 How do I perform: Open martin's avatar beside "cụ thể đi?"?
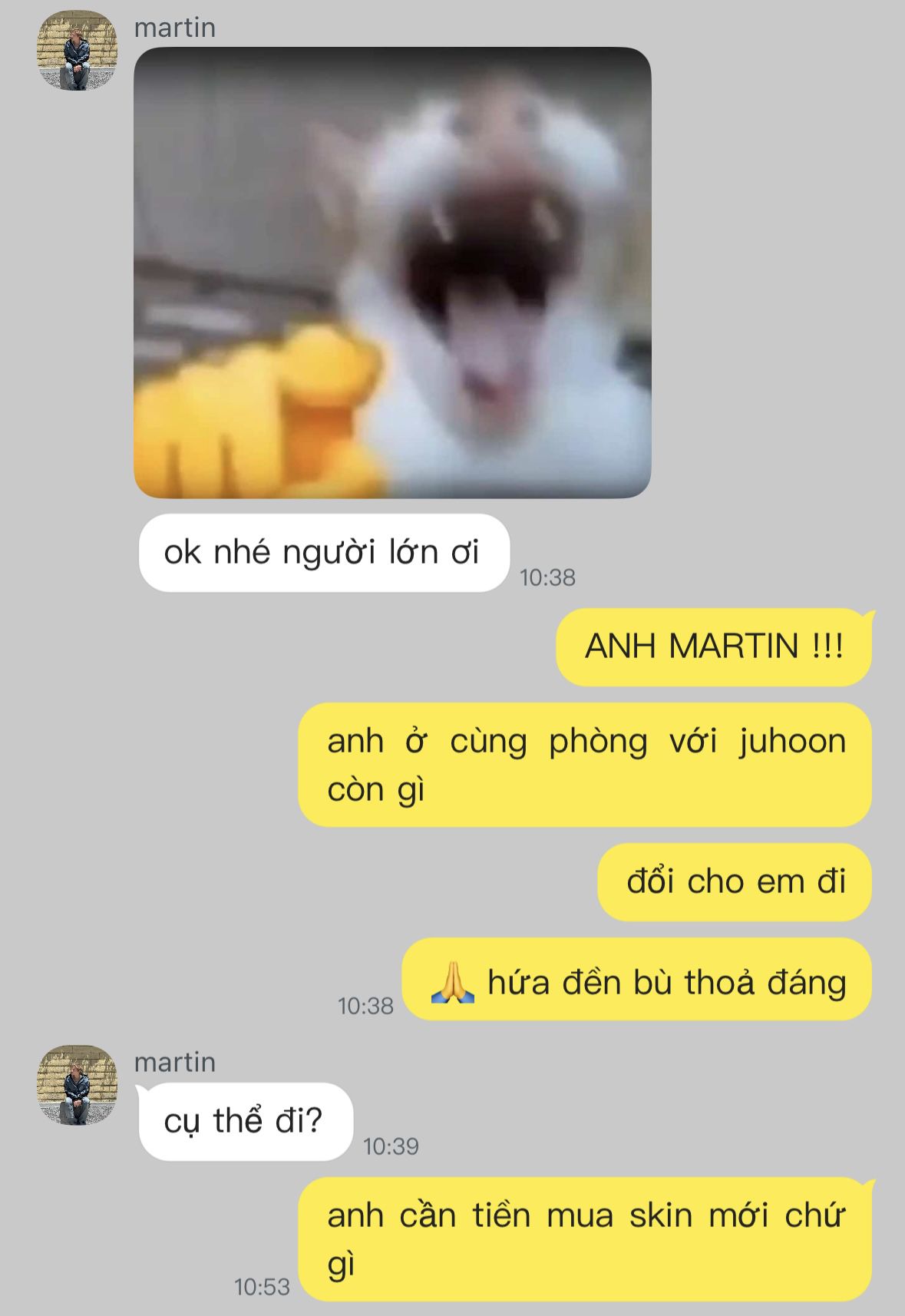pos(77,1085)
